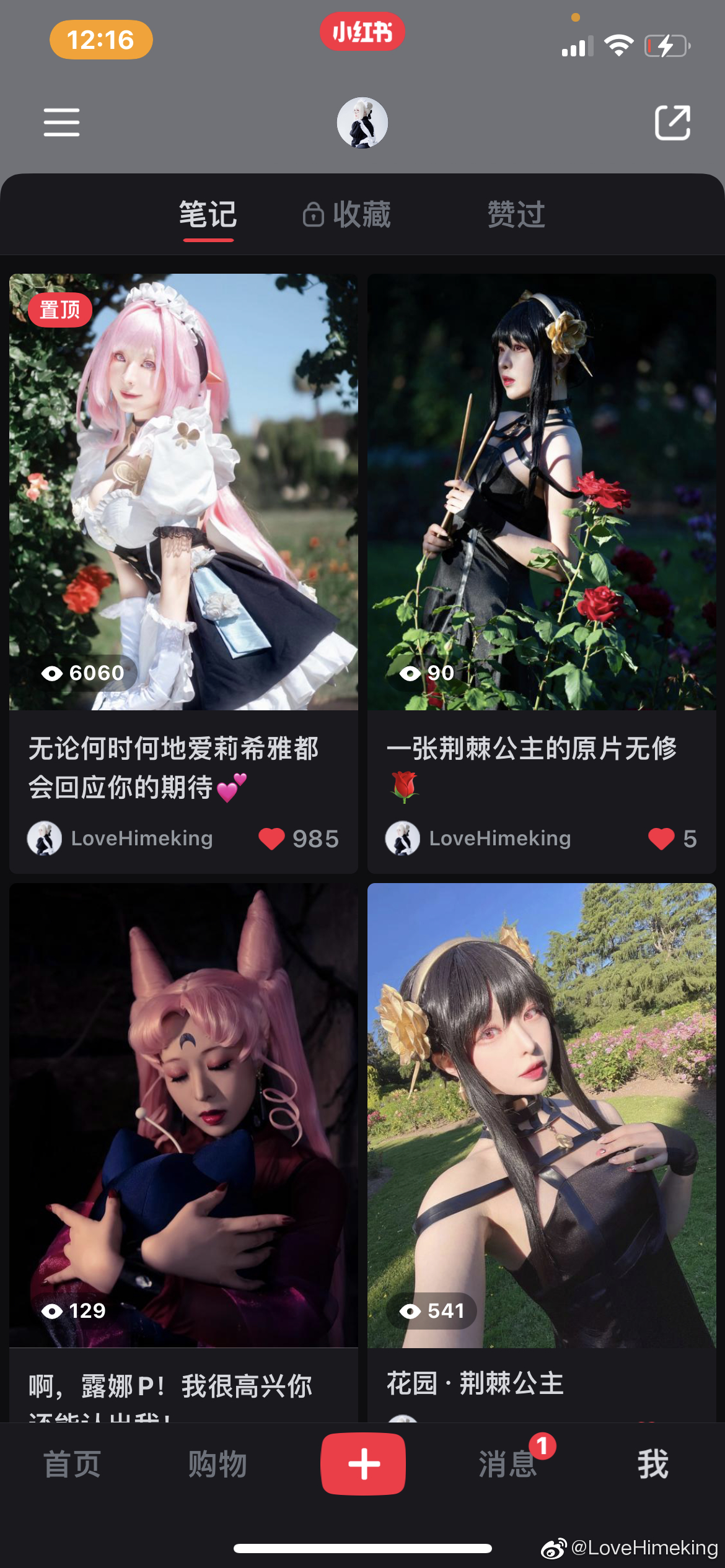This screenshot has width=725, height=1568.
Task: Select the 笔记 tab
Action: (208, 215)
